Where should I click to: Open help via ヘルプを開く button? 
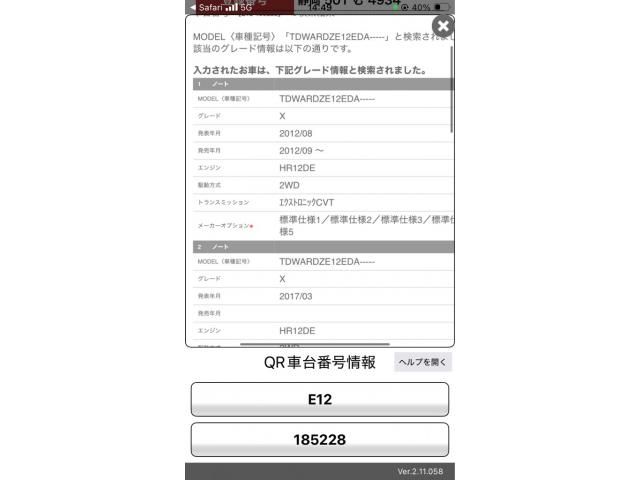(422, 362)
